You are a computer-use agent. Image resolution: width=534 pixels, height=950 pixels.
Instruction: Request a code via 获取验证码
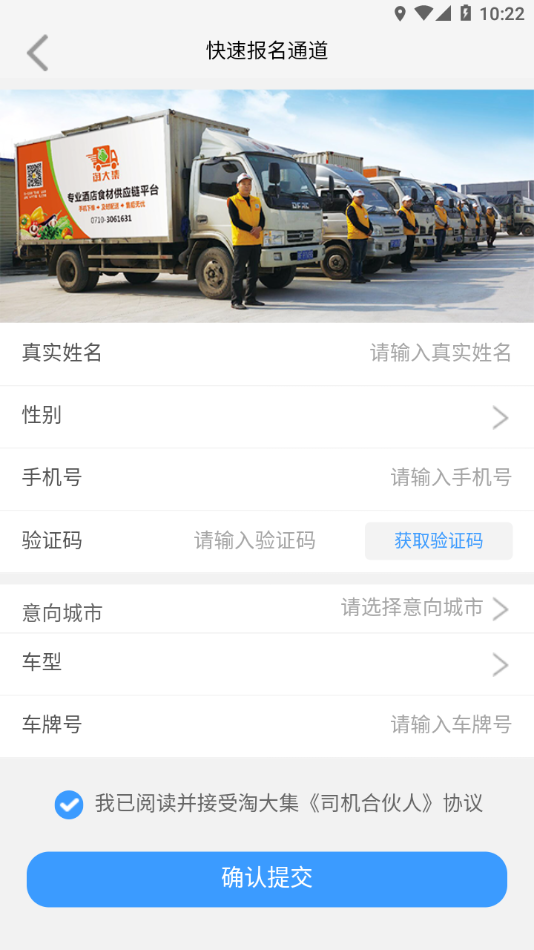(x=439, y=540)
